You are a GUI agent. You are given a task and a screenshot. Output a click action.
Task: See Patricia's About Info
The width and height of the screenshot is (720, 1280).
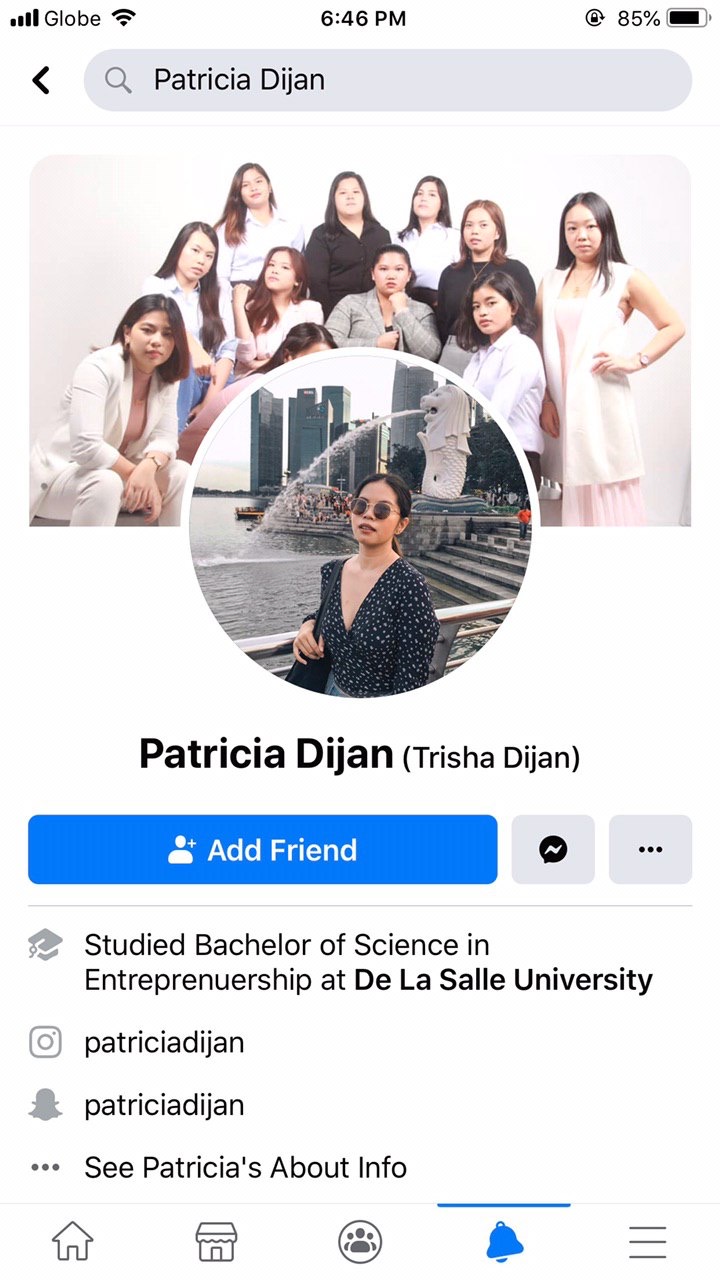[x=245, y=1167]
